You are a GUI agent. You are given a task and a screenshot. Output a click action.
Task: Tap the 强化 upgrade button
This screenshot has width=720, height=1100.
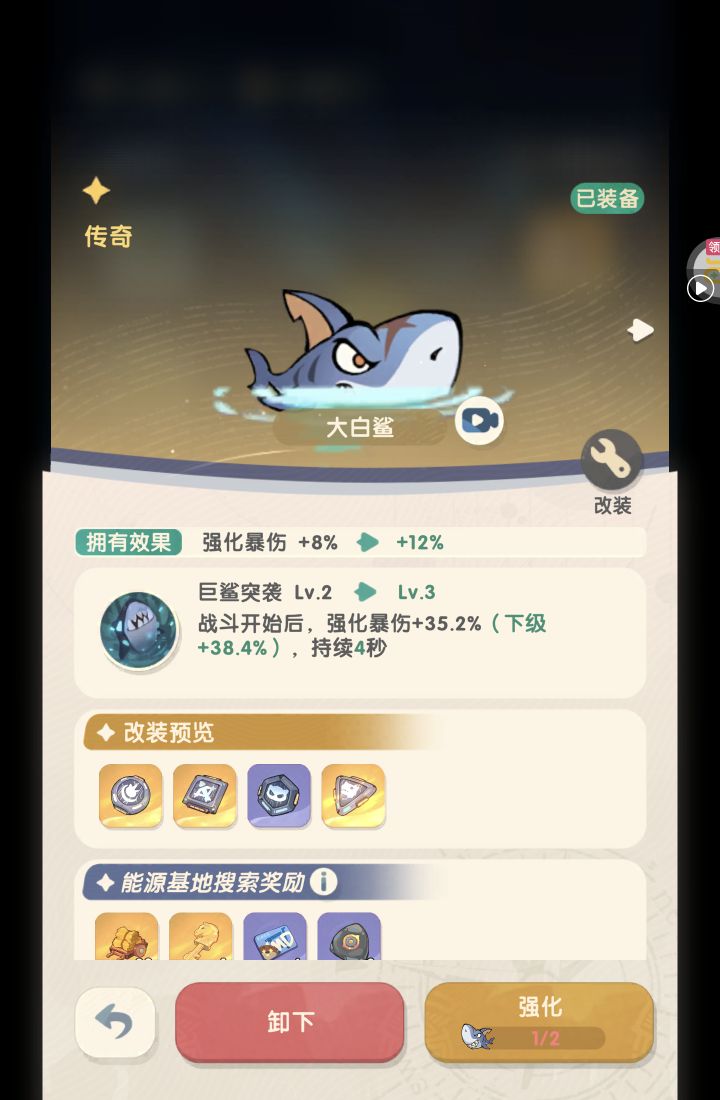539,1022
